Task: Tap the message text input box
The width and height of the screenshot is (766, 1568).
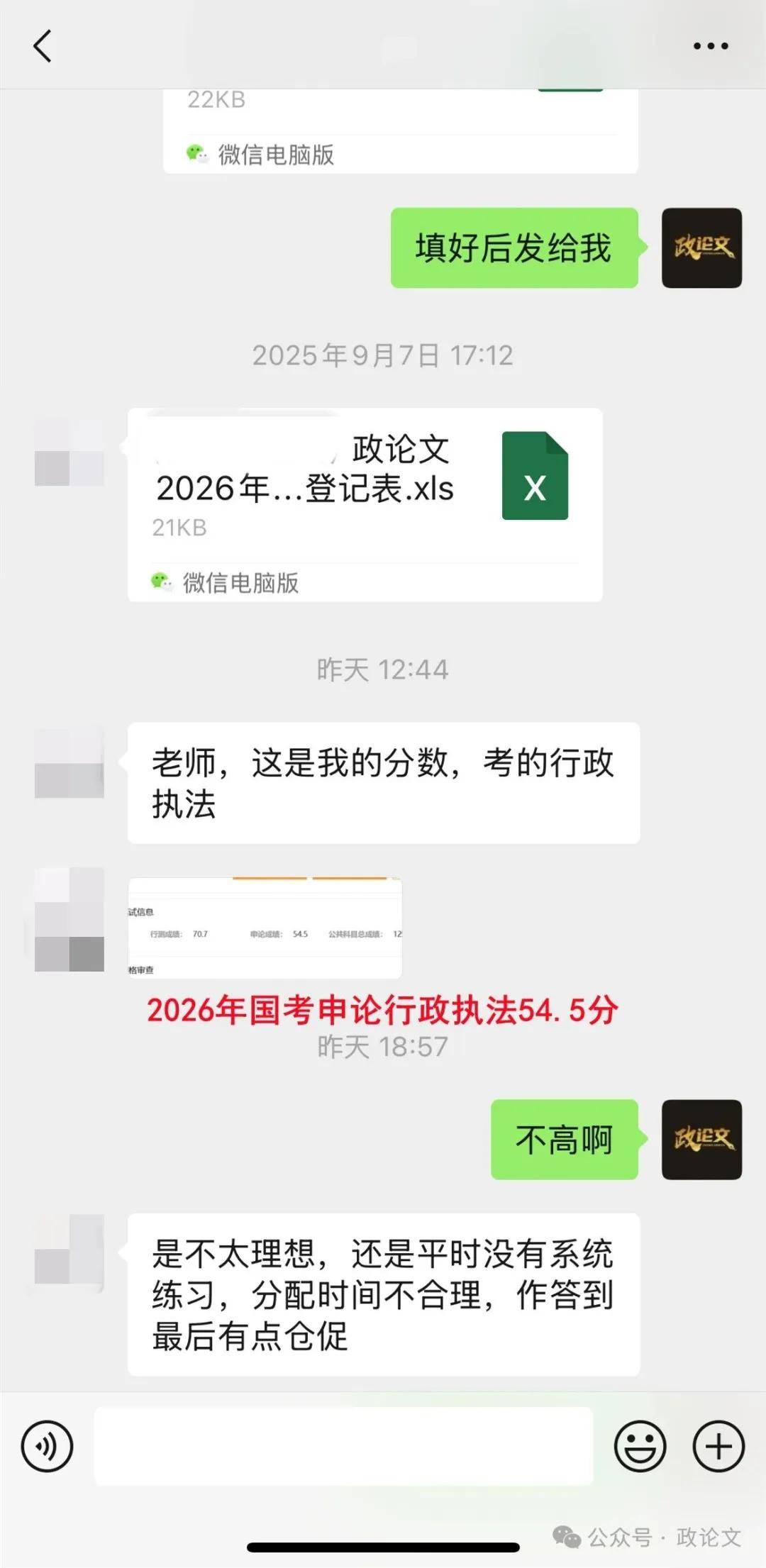Action: 343,1446
